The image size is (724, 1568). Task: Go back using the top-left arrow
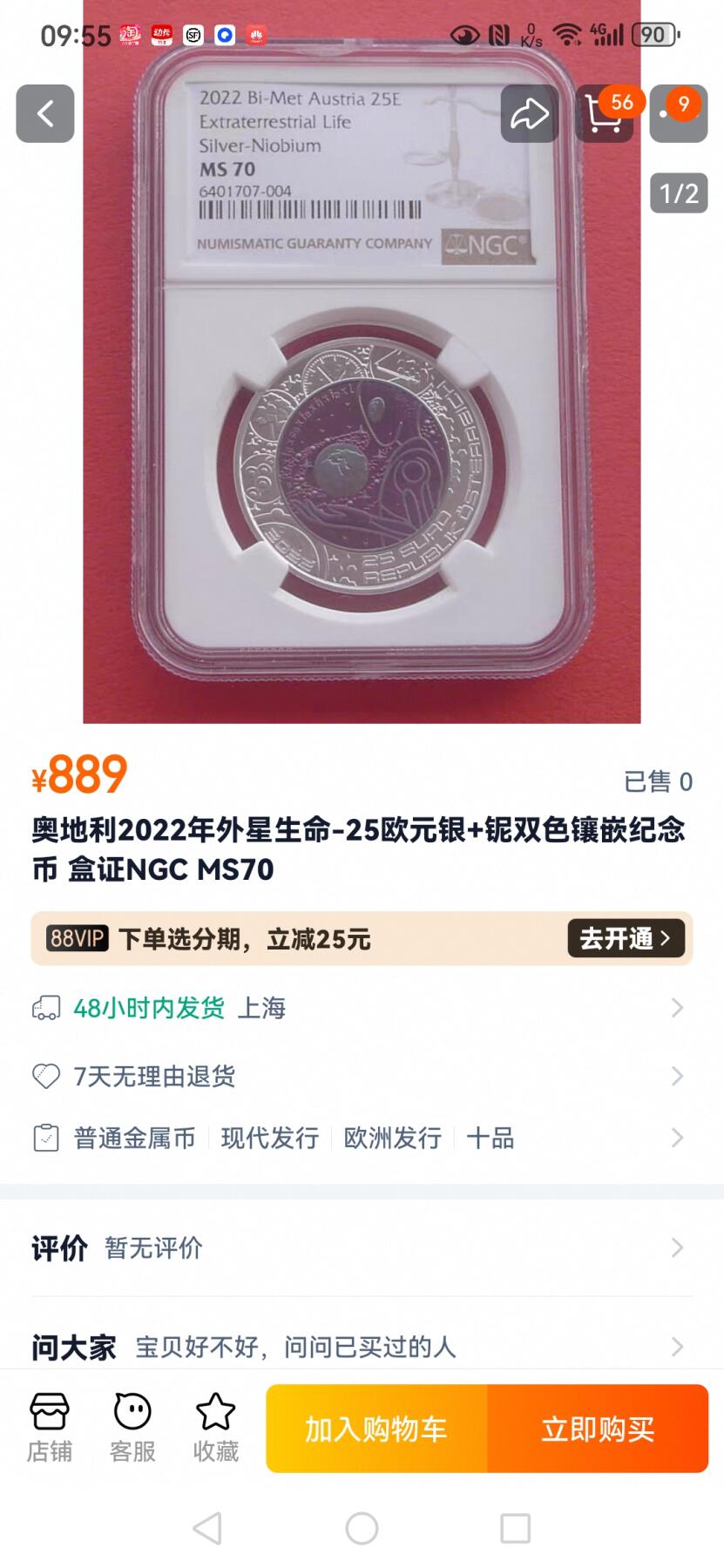click(45, 113)
